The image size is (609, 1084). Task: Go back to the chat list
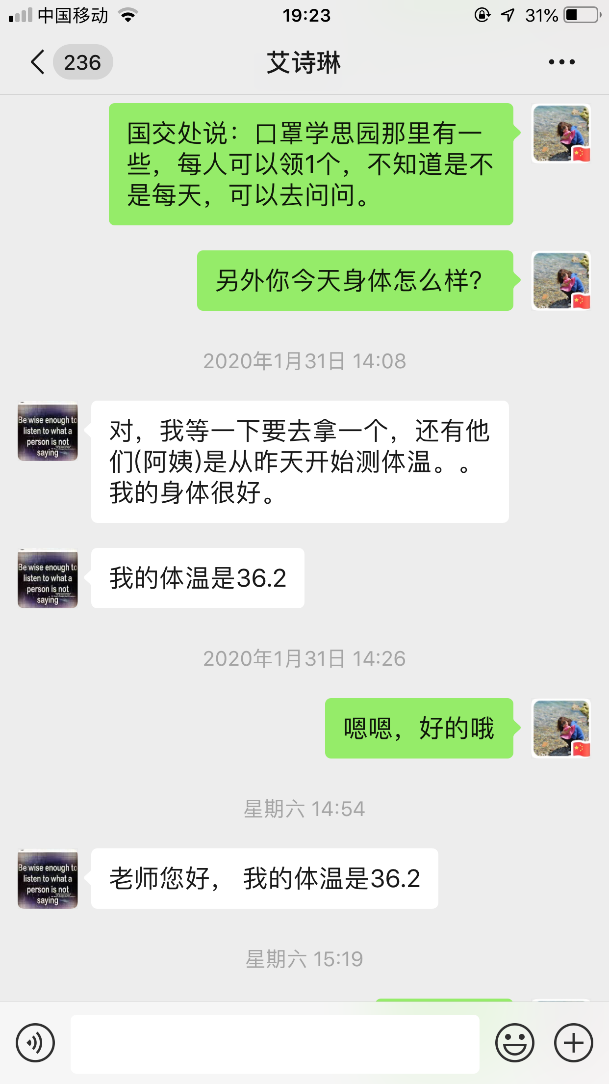[x=38, y=63]
